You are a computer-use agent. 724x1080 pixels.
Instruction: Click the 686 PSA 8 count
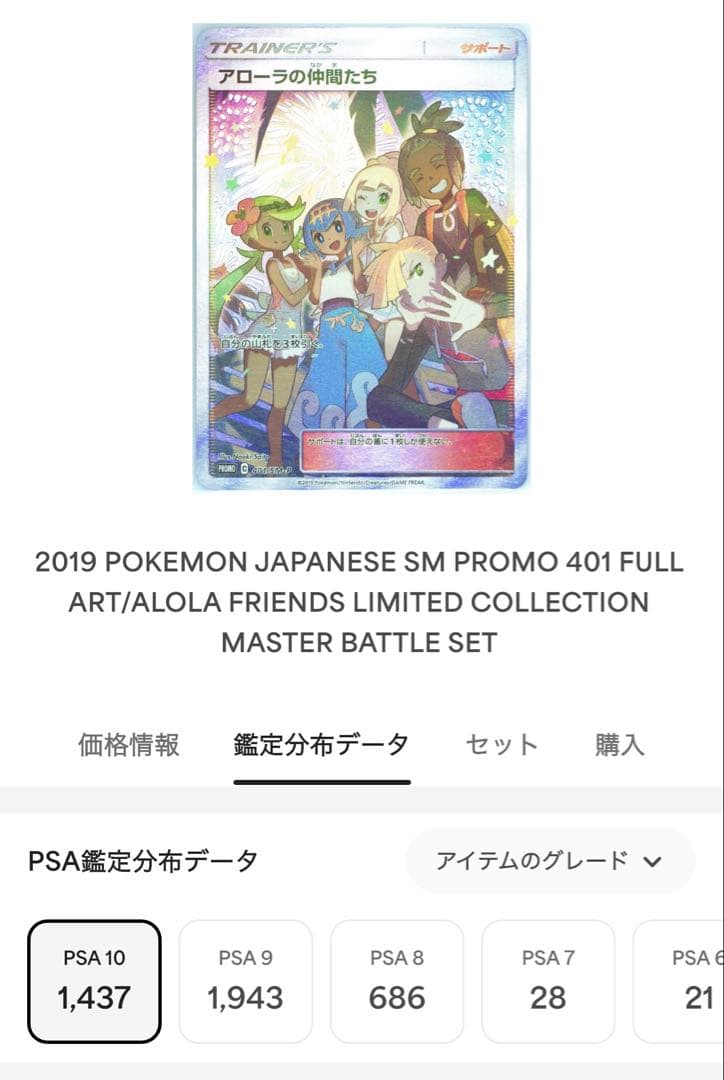click(396, 997)
